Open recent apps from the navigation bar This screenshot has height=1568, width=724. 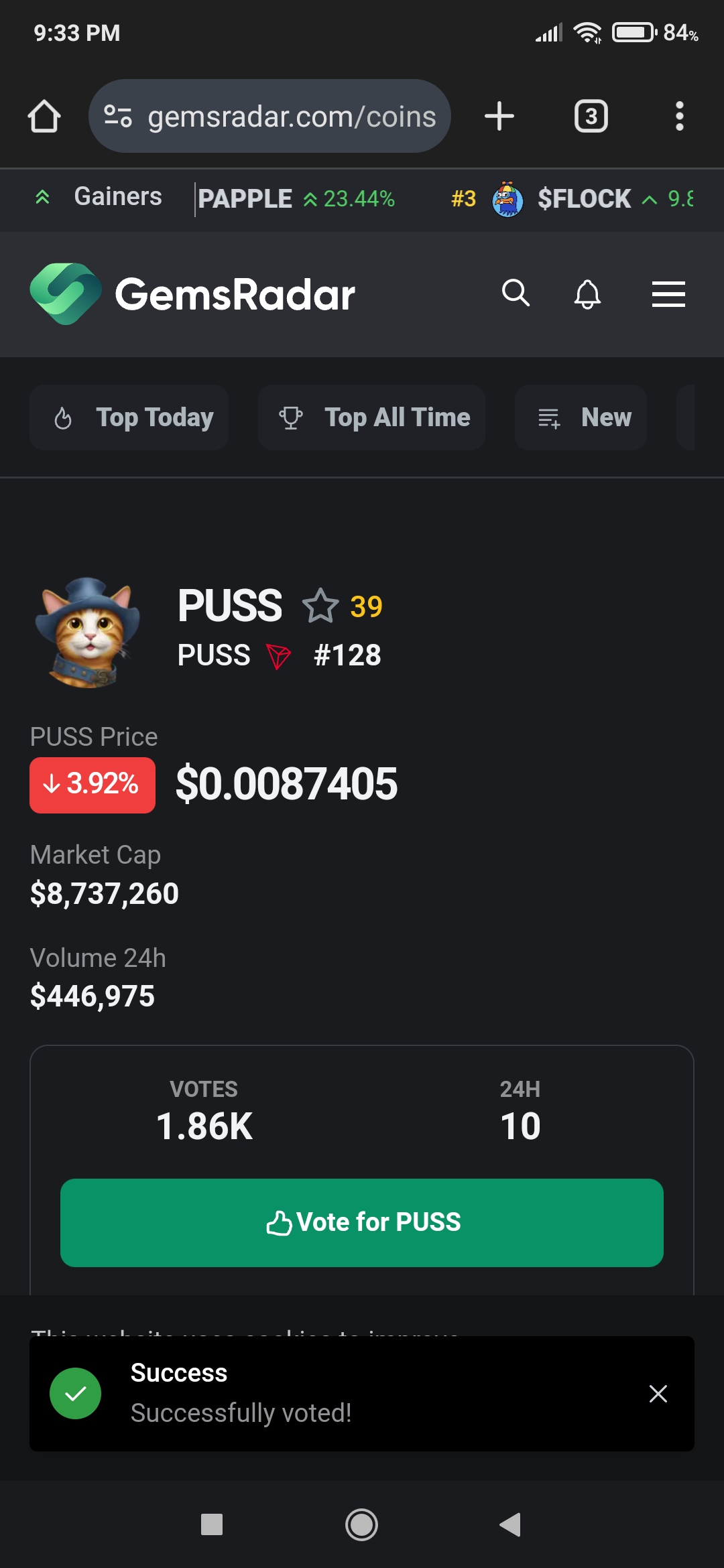coord(212,1525)
